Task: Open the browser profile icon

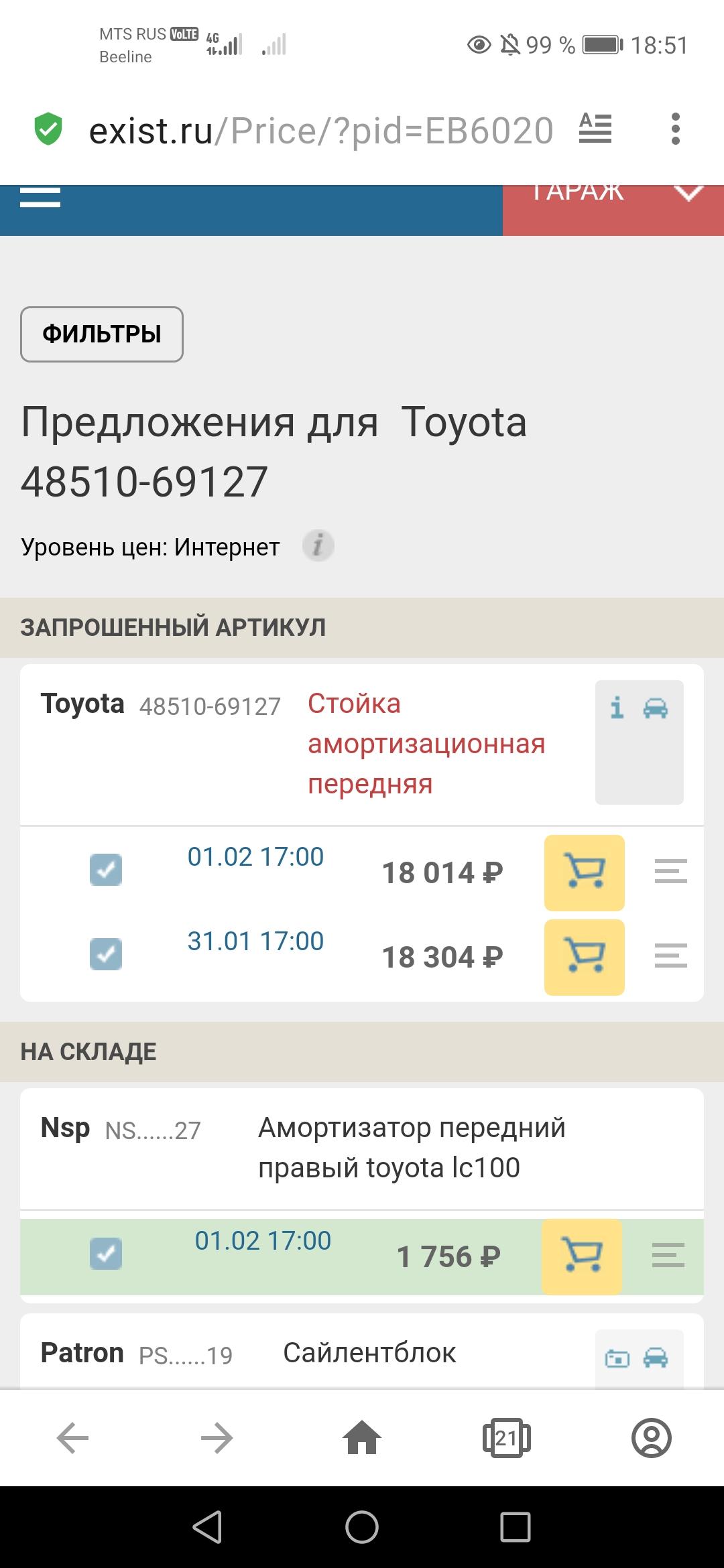Action: coord(652,1438)
